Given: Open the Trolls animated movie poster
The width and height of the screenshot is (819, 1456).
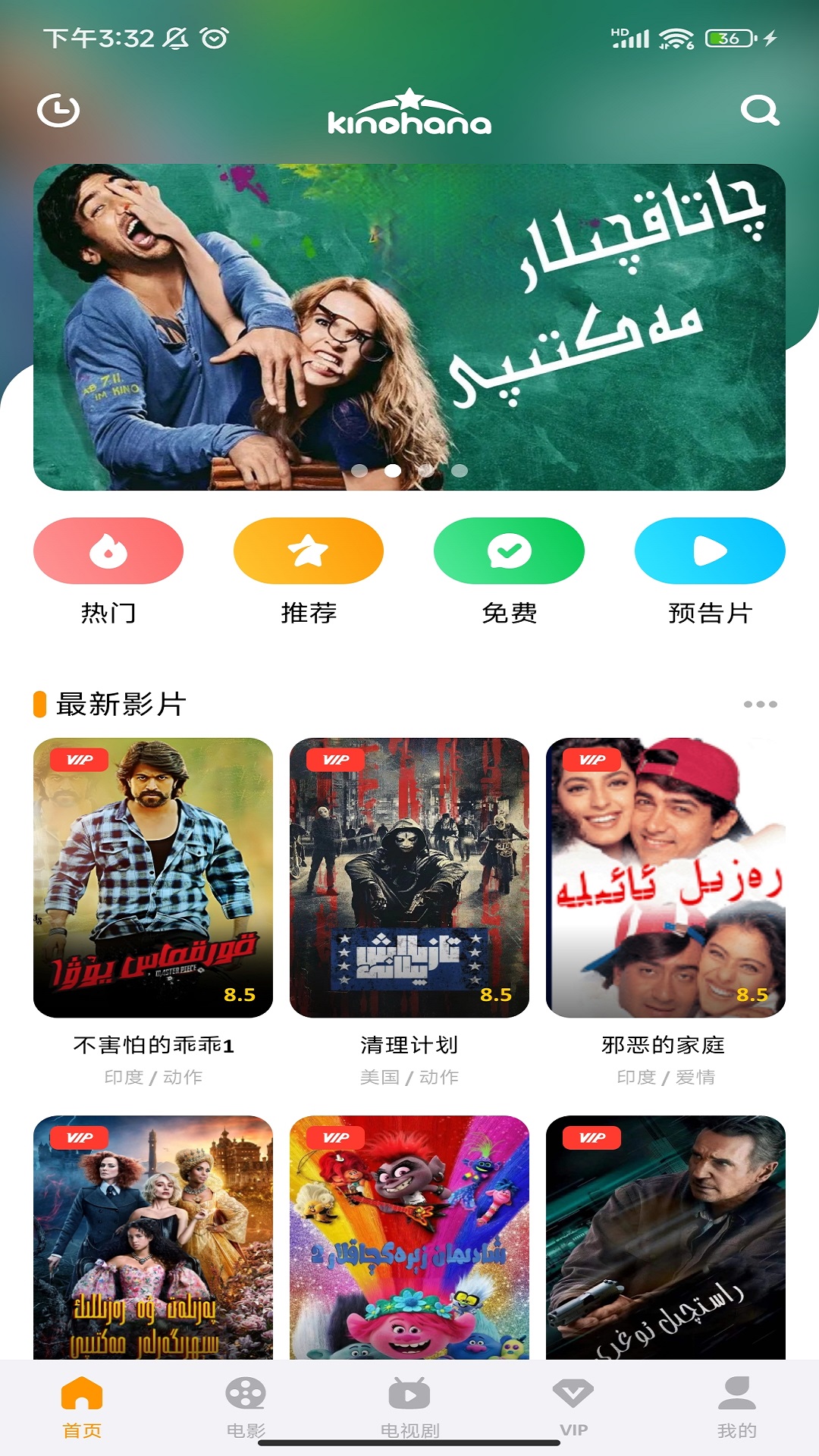Looking at the screenshot, I should coord(409,1238).
